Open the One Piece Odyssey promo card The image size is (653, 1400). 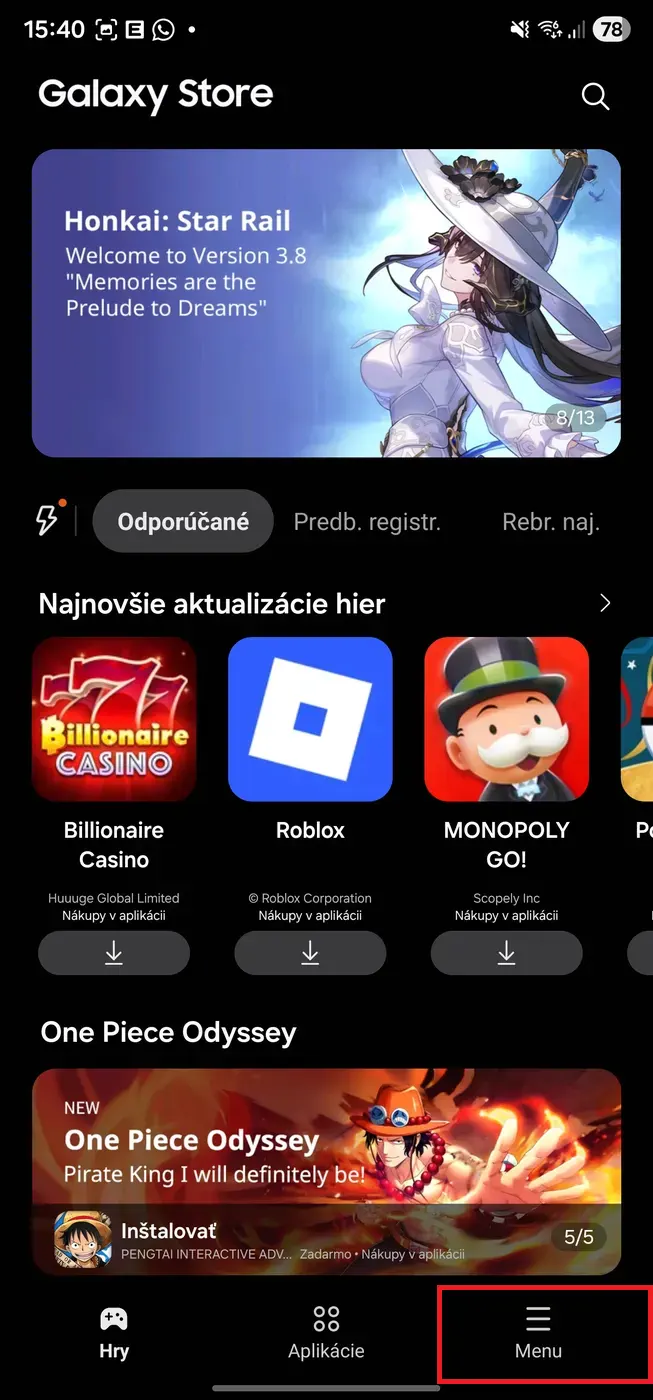[326, 1140]
